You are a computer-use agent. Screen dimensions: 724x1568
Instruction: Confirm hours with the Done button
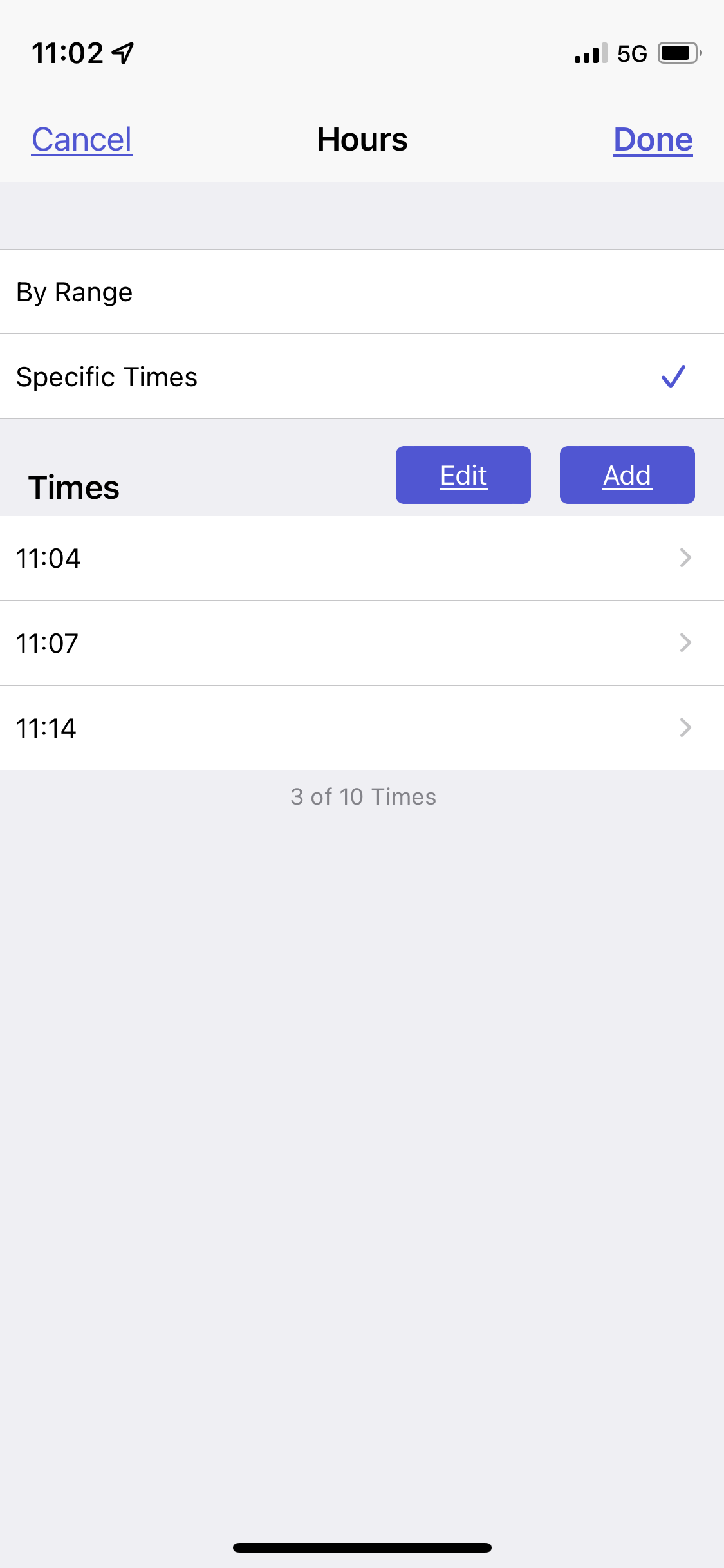653,140
